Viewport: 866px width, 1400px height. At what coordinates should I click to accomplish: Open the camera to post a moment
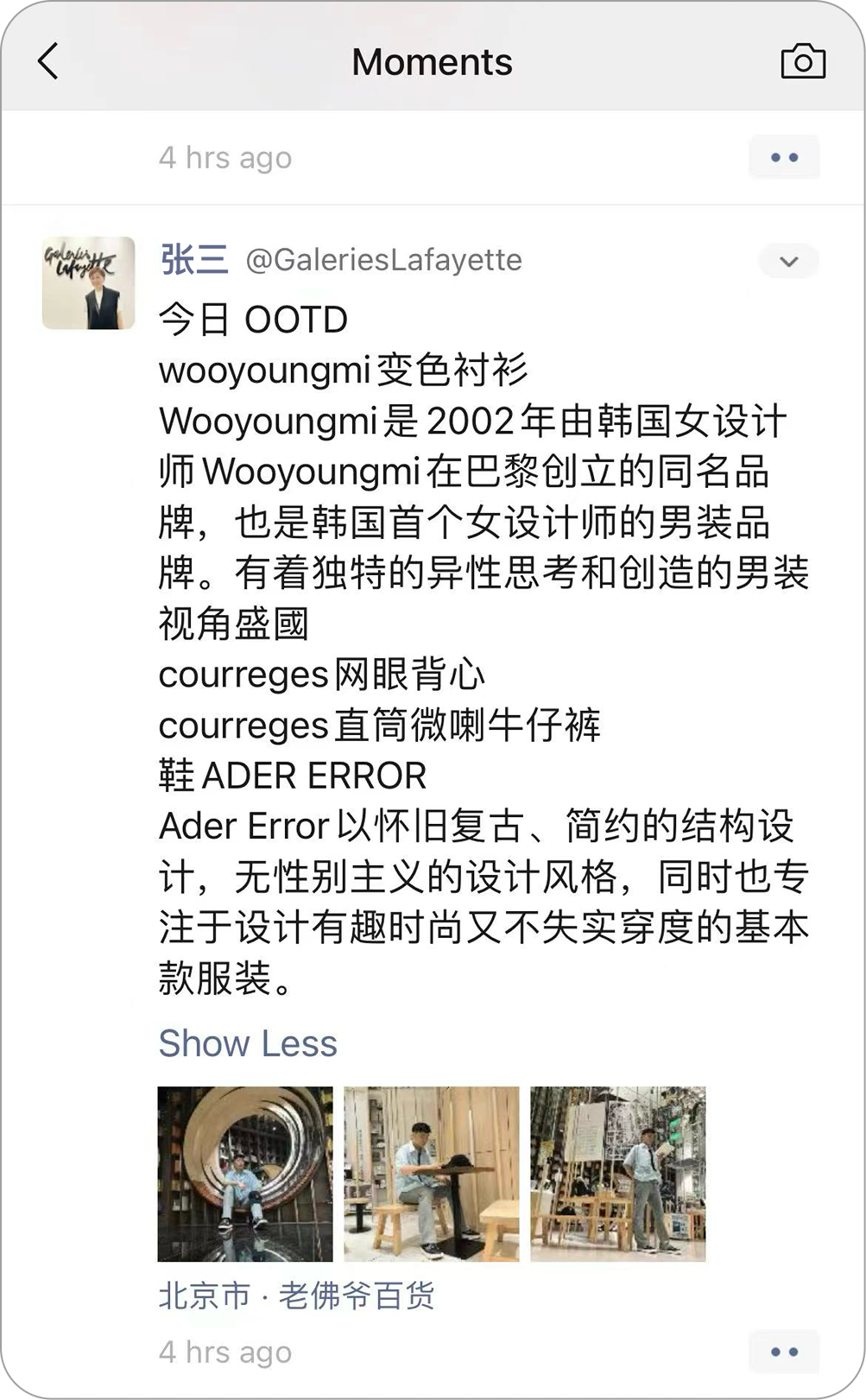[803, 62]
